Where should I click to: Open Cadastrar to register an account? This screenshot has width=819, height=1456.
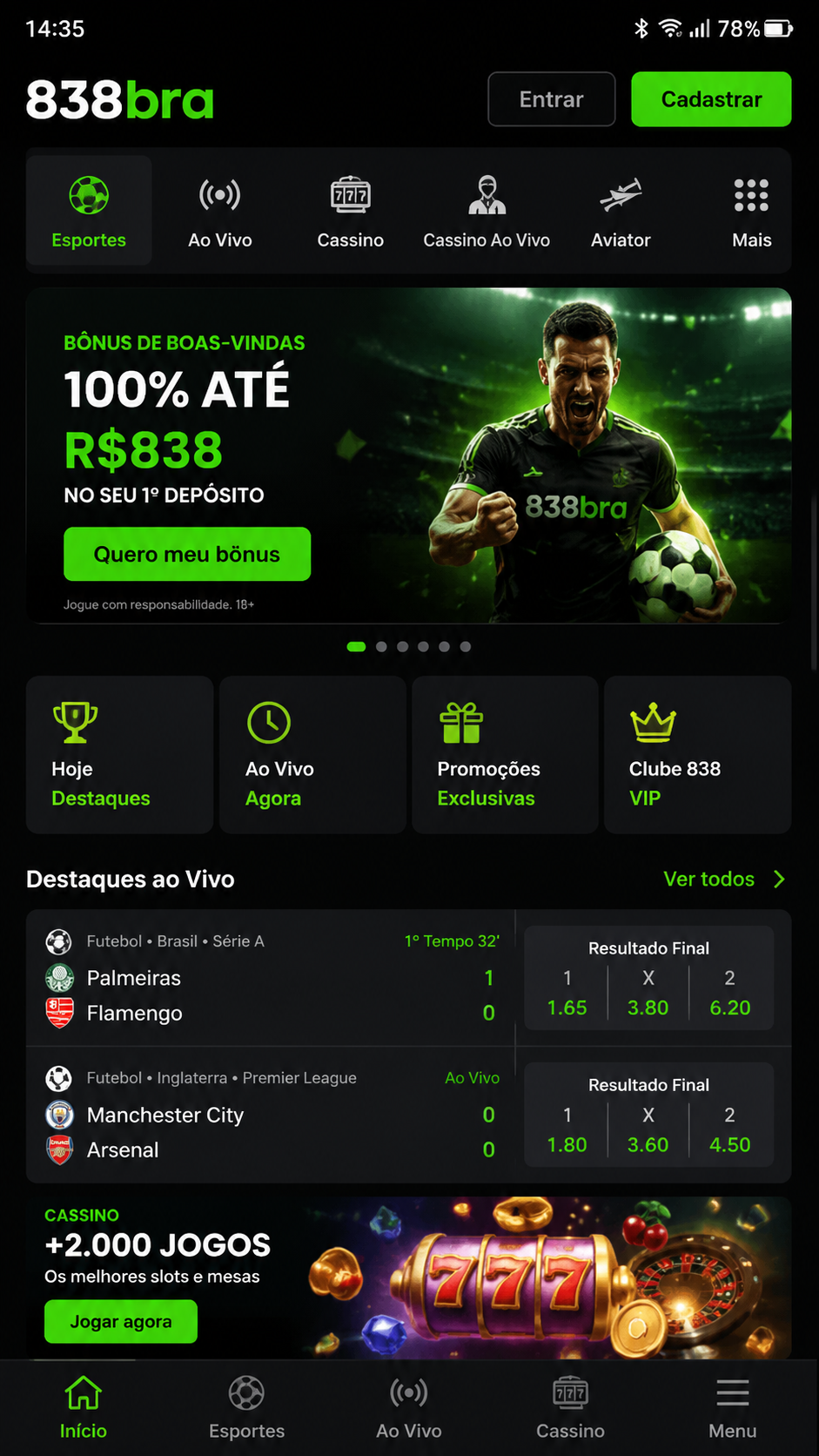(x=711, y=99)
